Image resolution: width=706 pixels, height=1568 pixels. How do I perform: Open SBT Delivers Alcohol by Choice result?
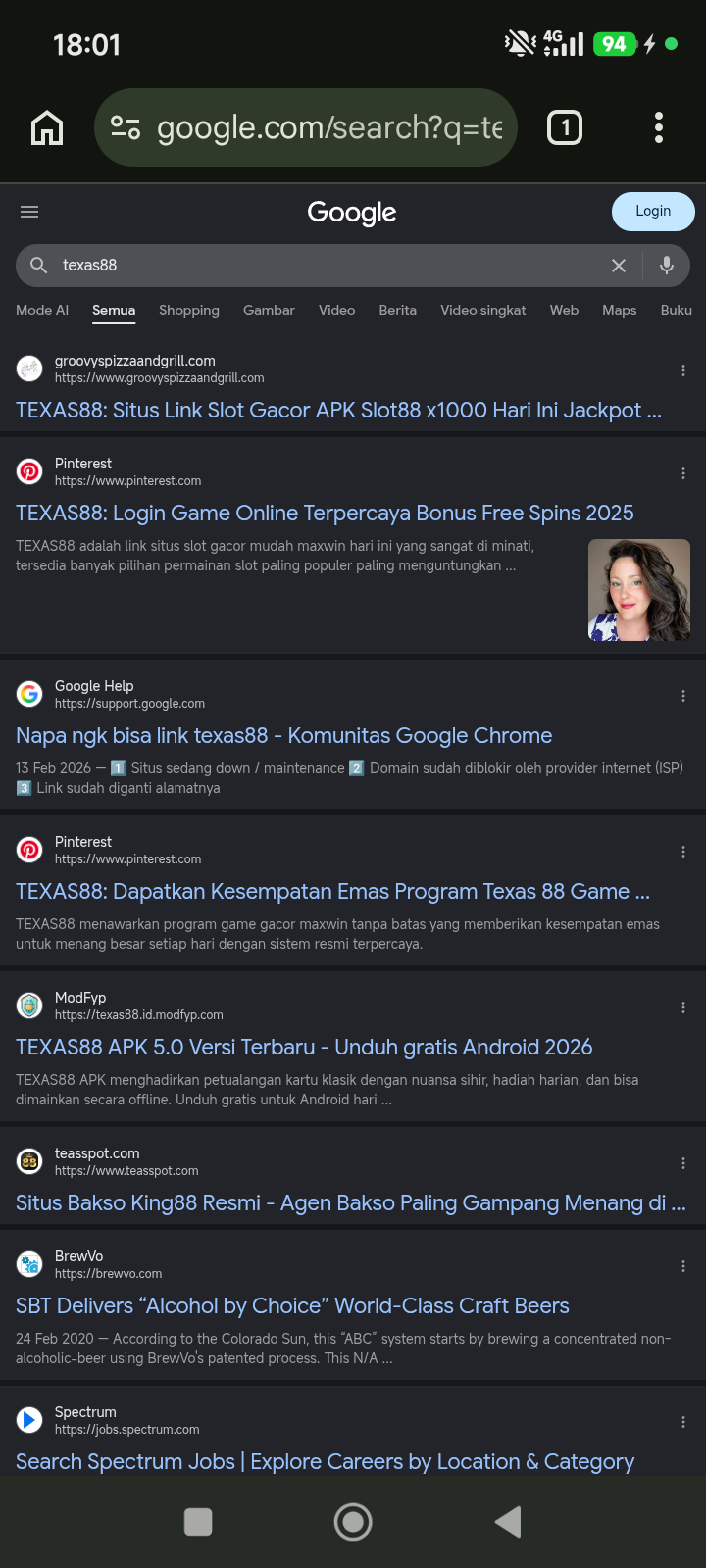click(x=292, y=1306)
